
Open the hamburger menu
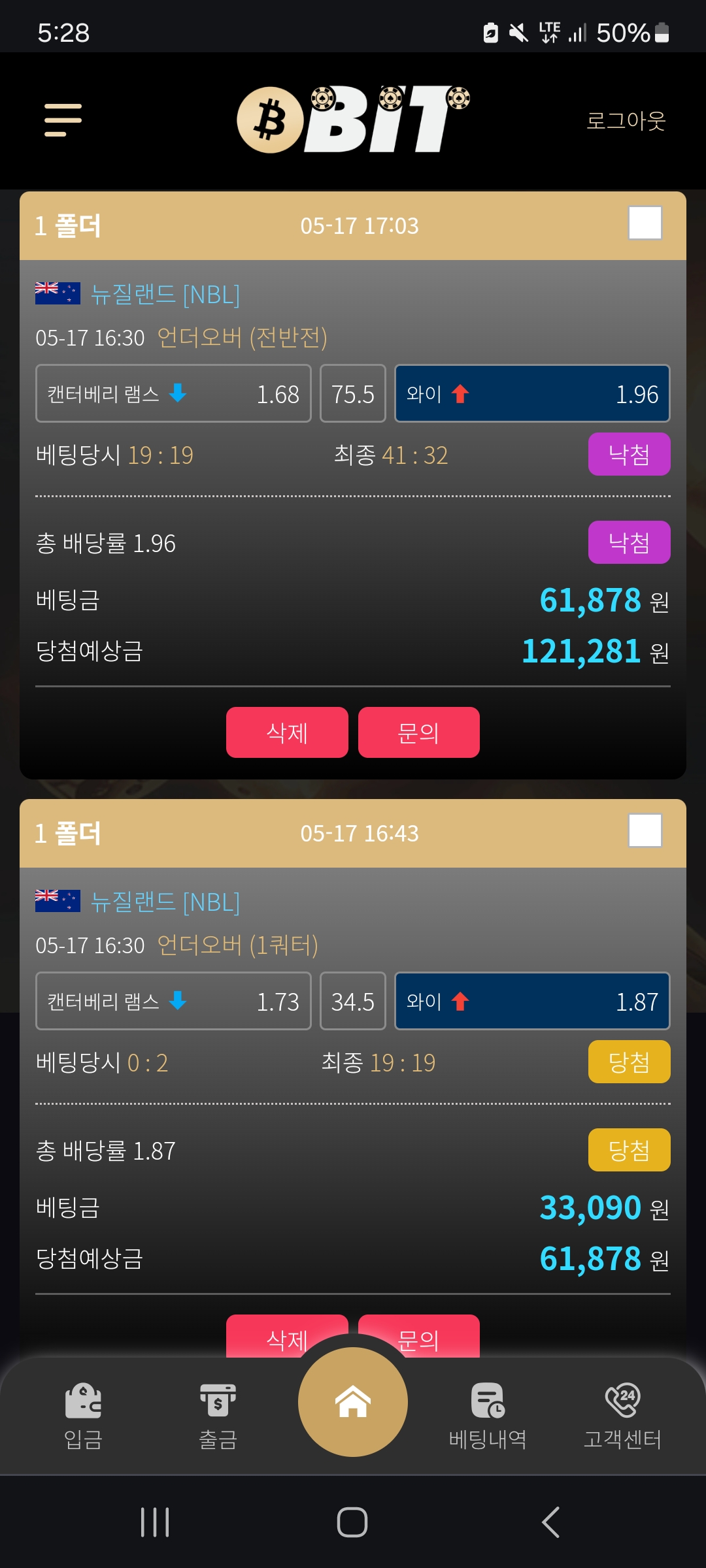point(63,120)
